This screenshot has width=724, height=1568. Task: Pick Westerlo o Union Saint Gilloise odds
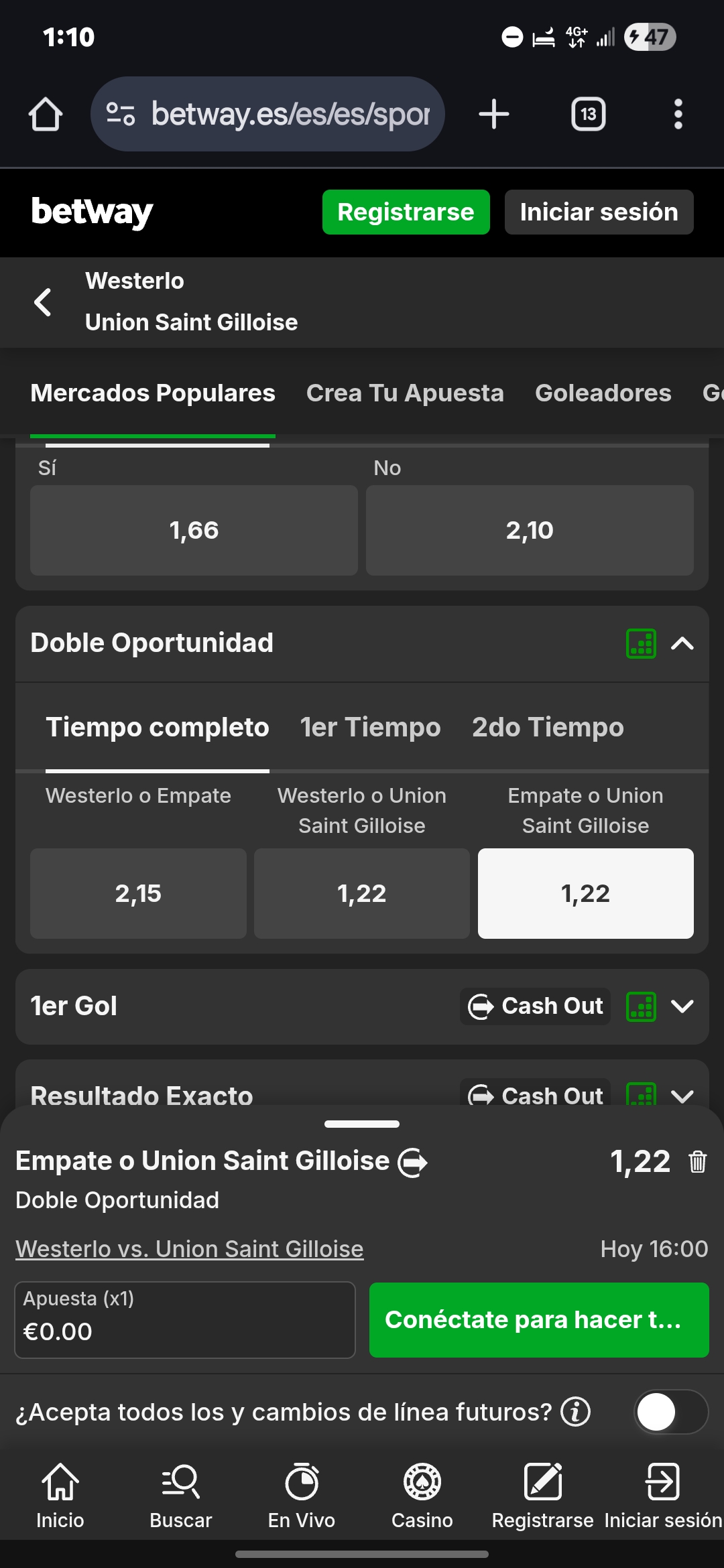362,893
